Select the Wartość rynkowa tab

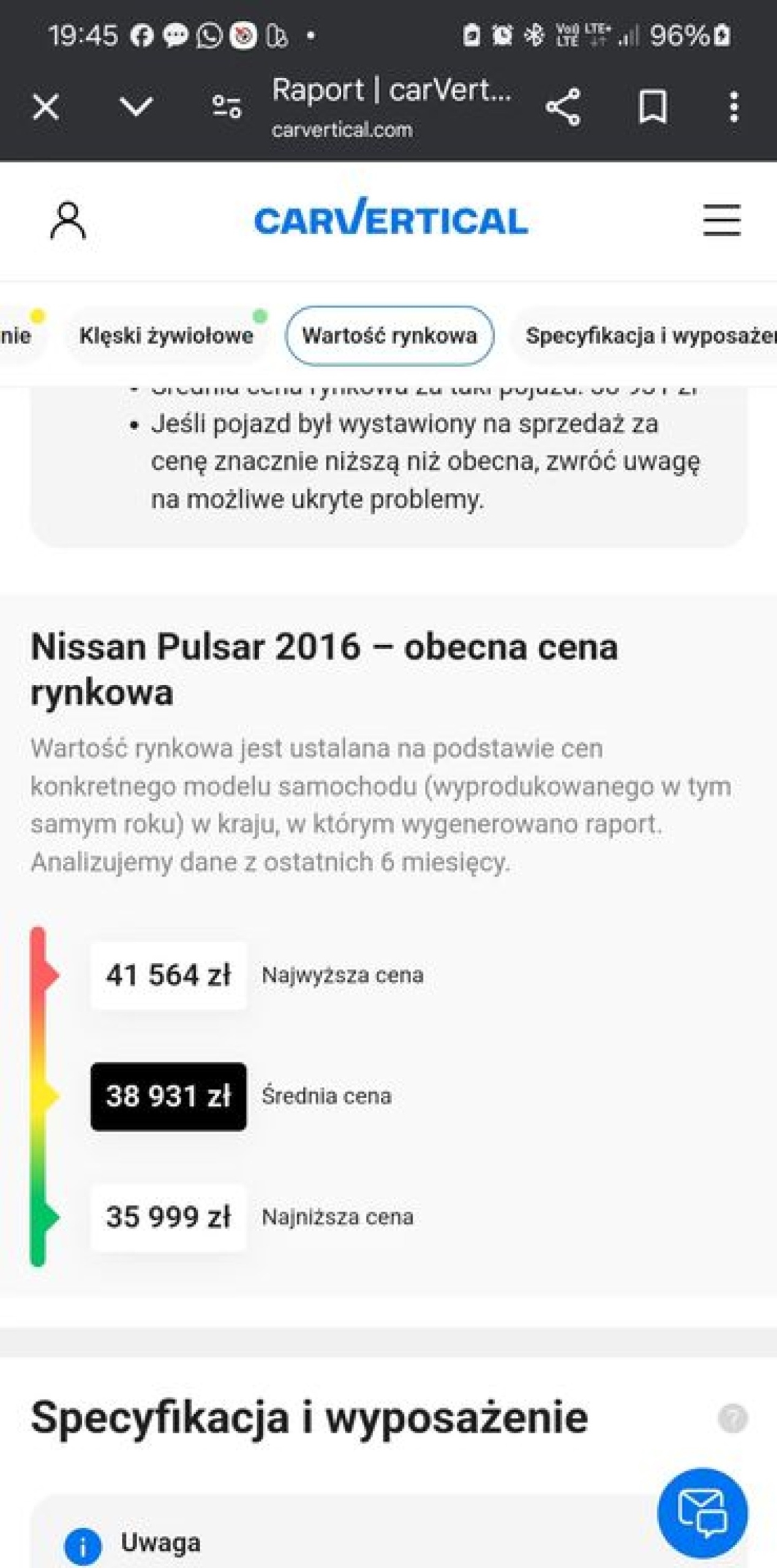(x=389, y=336)
